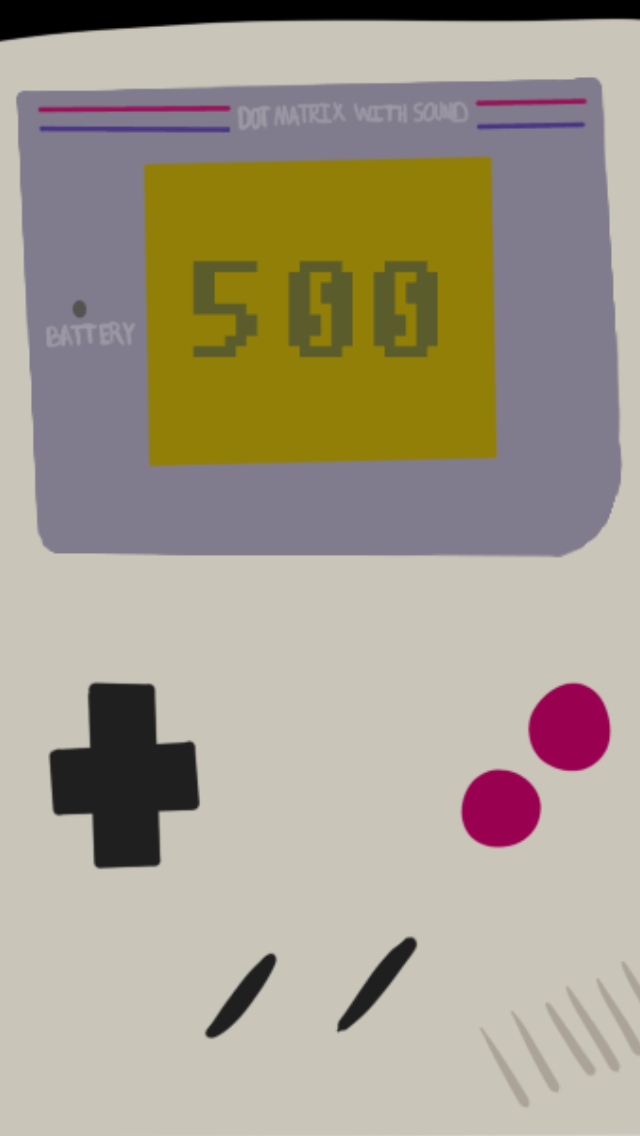Tap the right slanted Start button
This screenshot has height=1136, width=640.
(x=377, y=984)
